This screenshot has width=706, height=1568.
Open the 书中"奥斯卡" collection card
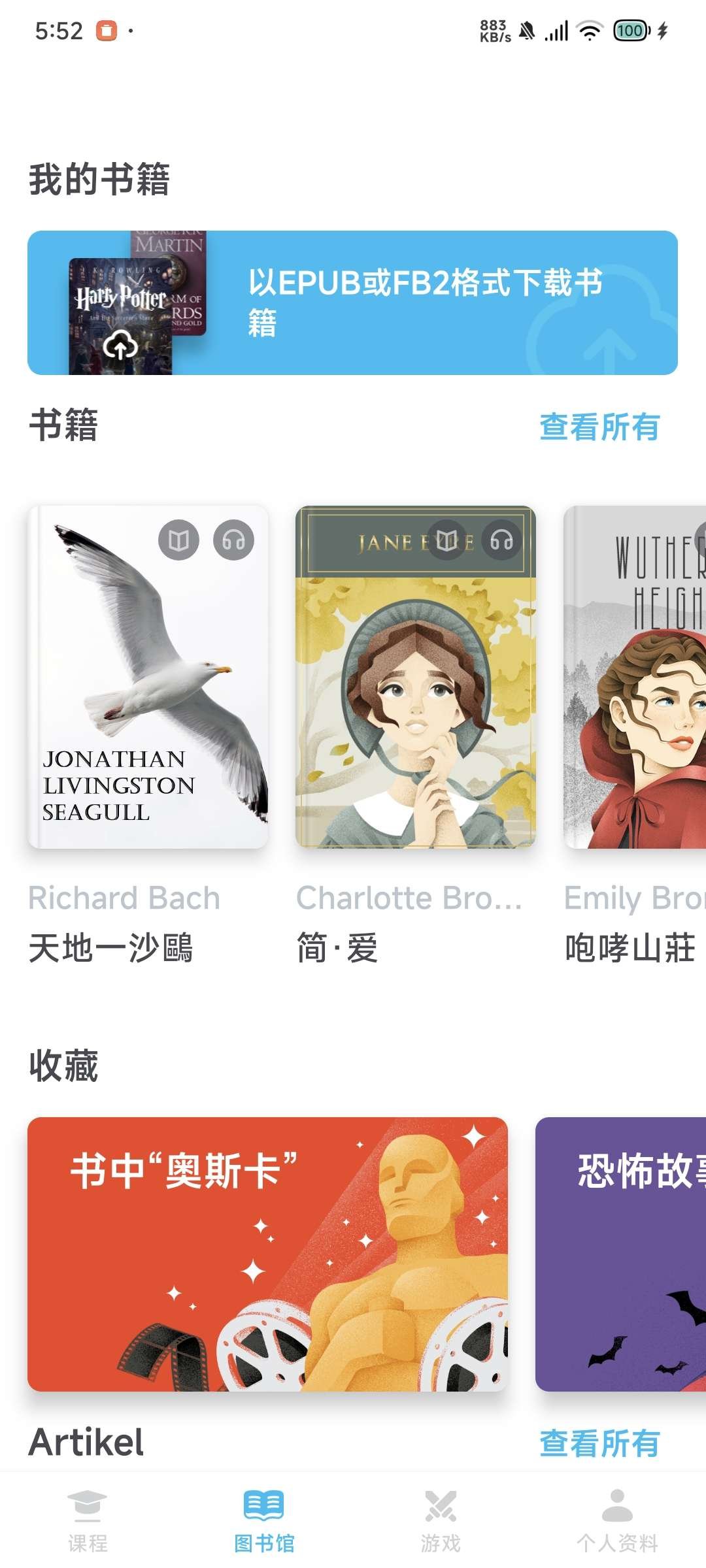[267, 1254]
